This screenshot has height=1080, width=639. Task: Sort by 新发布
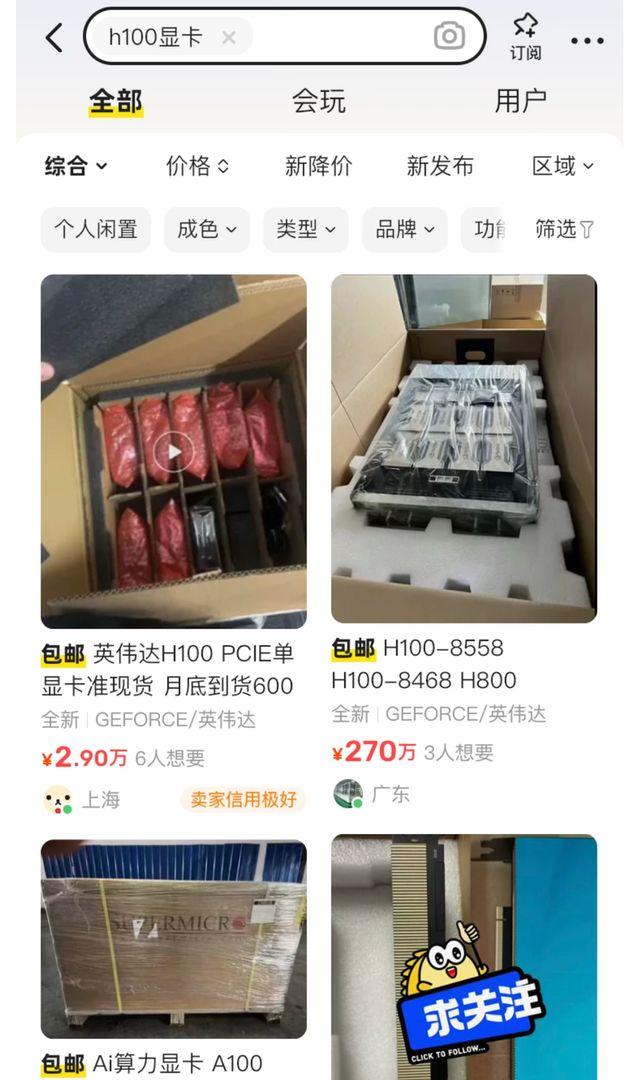click(440, 166)
